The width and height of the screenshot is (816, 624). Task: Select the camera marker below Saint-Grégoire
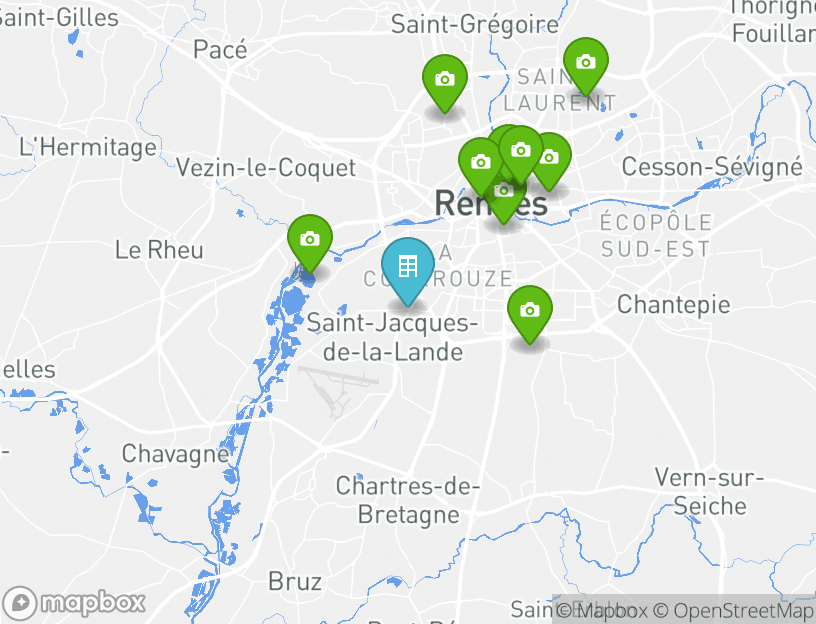tap(444, 80)
